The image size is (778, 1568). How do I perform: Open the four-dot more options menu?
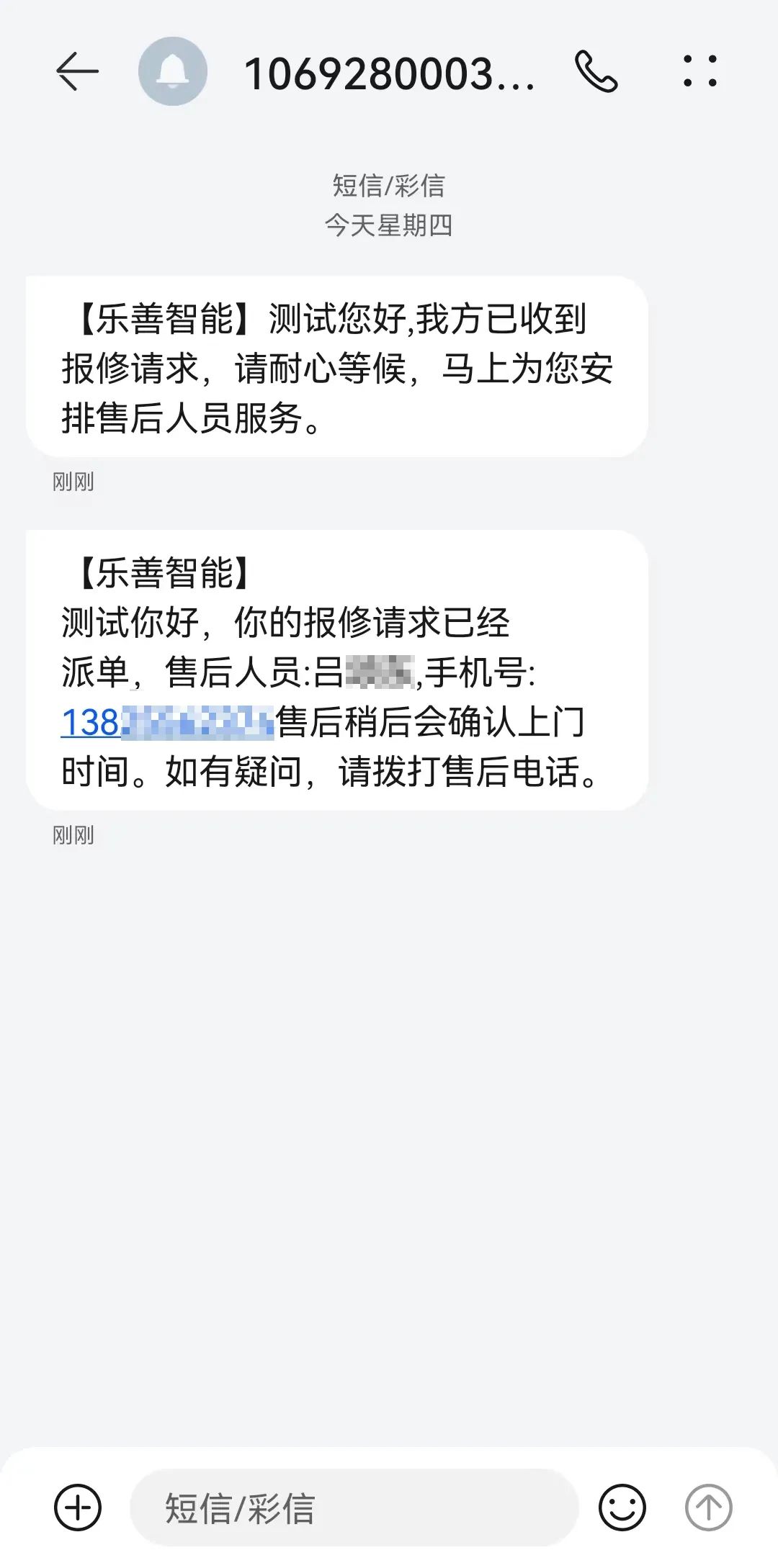pyautogui.click(x=700, y=72)
